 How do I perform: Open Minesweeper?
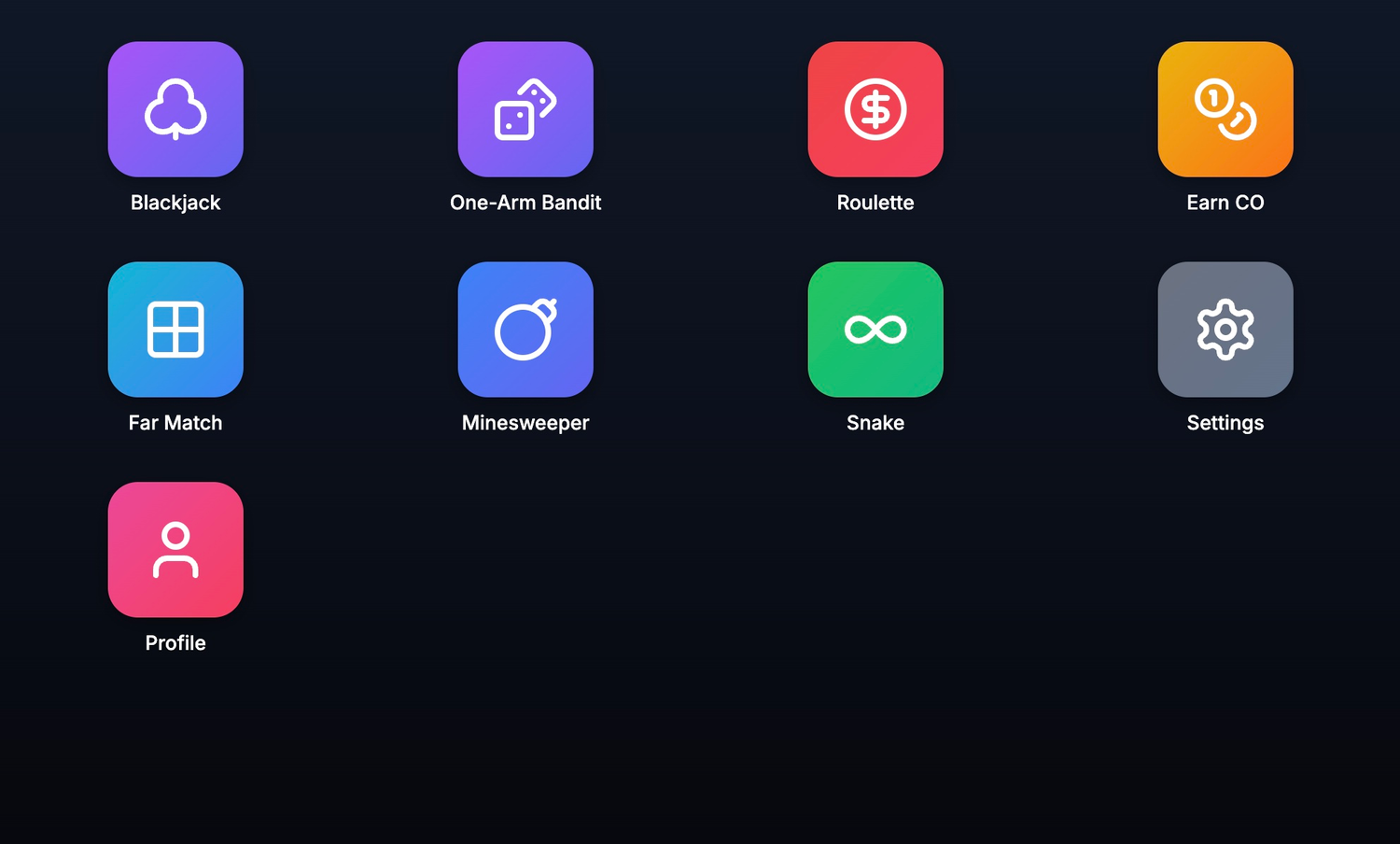click(x=525, y=330)
